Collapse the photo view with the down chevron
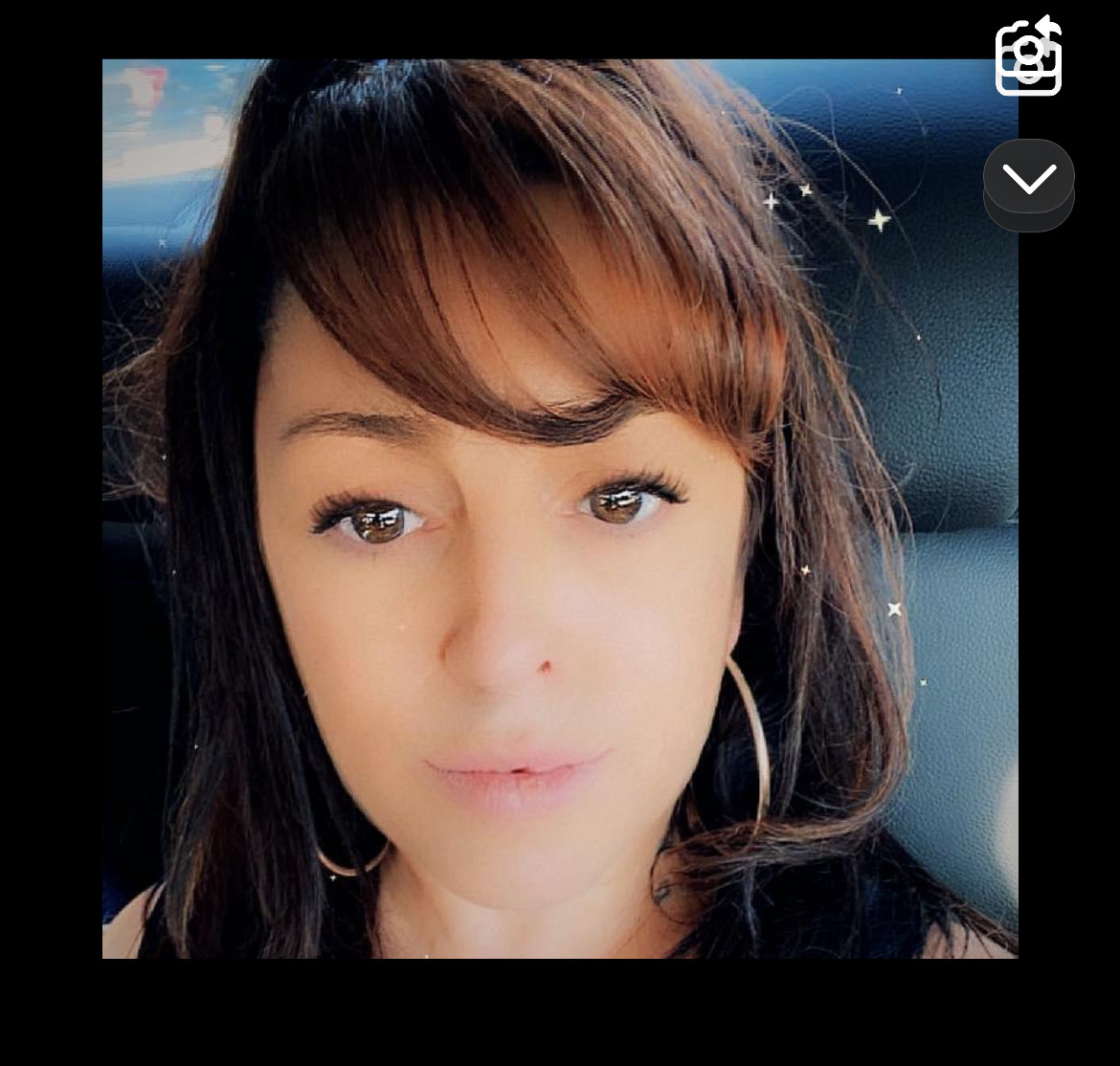This screenshot has width=1120, height=1066. tap(1029, 178)
